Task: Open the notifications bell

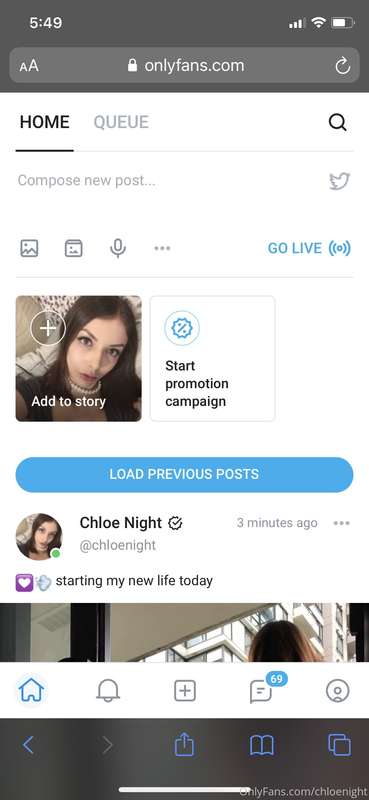Action: (x=108, y=691)
